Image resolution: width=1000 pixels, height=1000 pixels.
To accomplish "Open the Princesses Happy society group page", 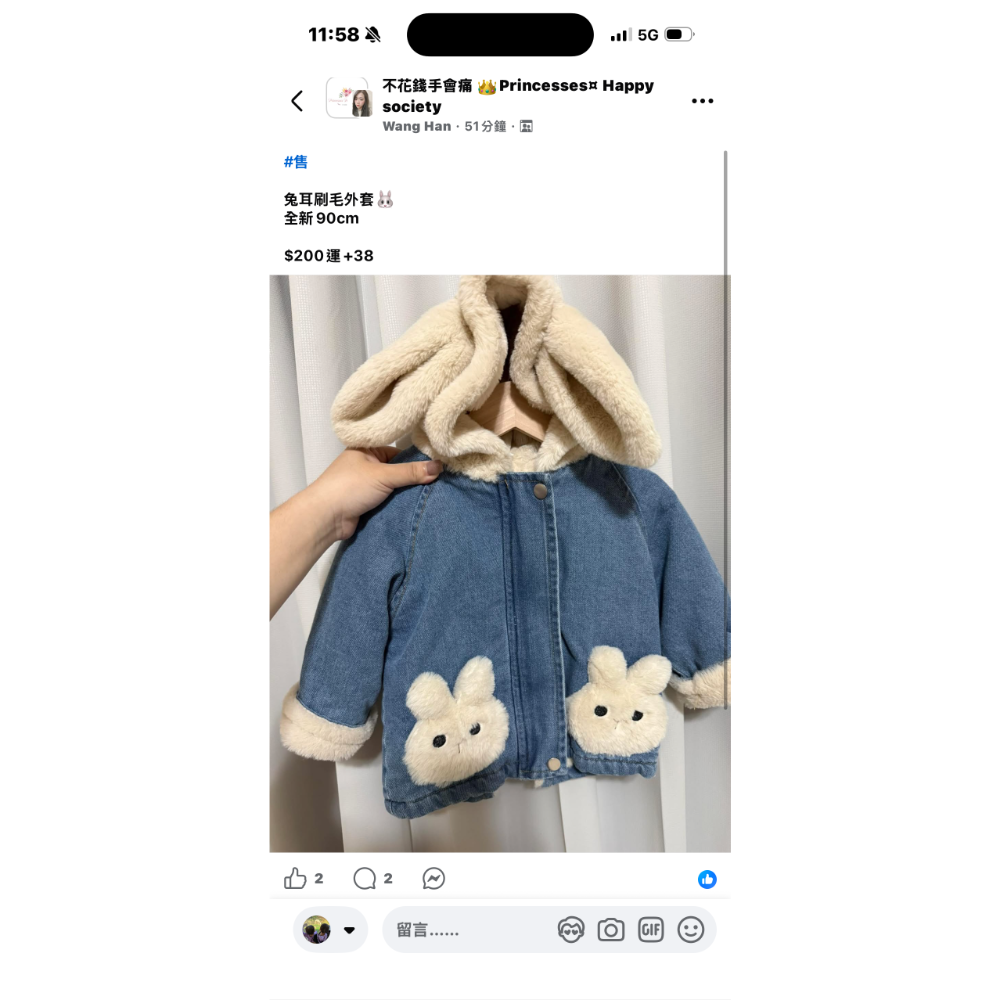I will pos(517,96).
